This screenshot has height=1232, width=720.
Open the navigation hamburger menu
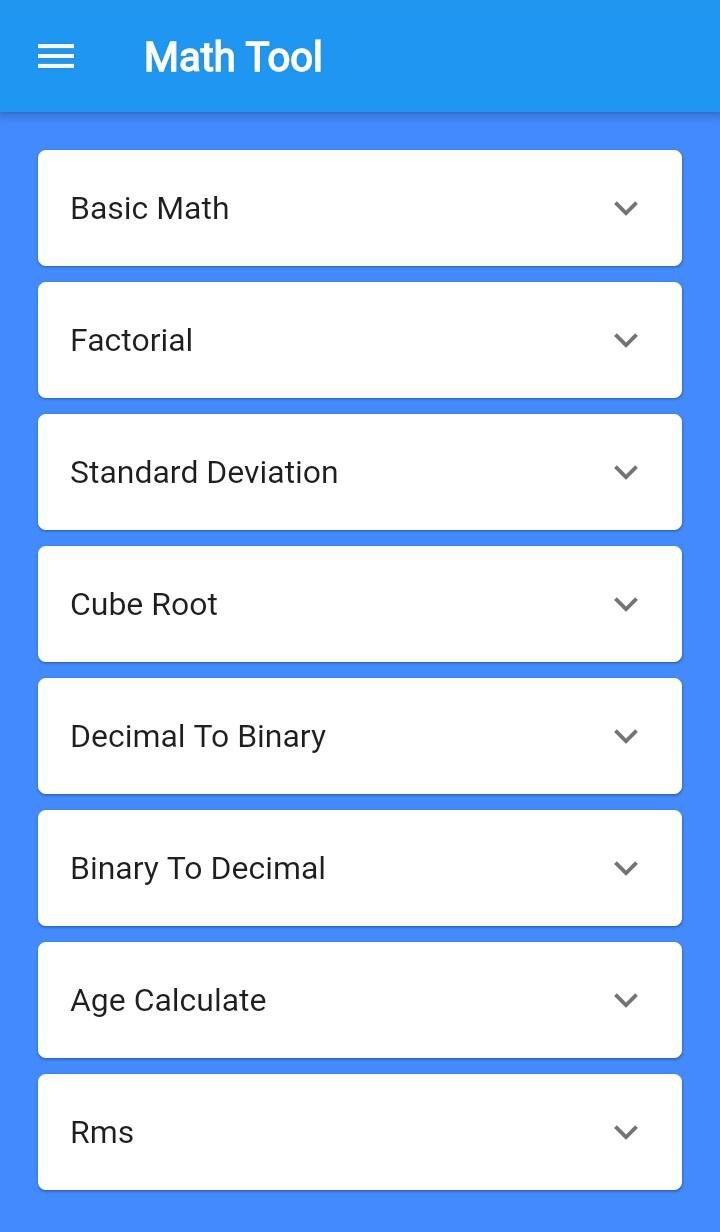point(55,56)
